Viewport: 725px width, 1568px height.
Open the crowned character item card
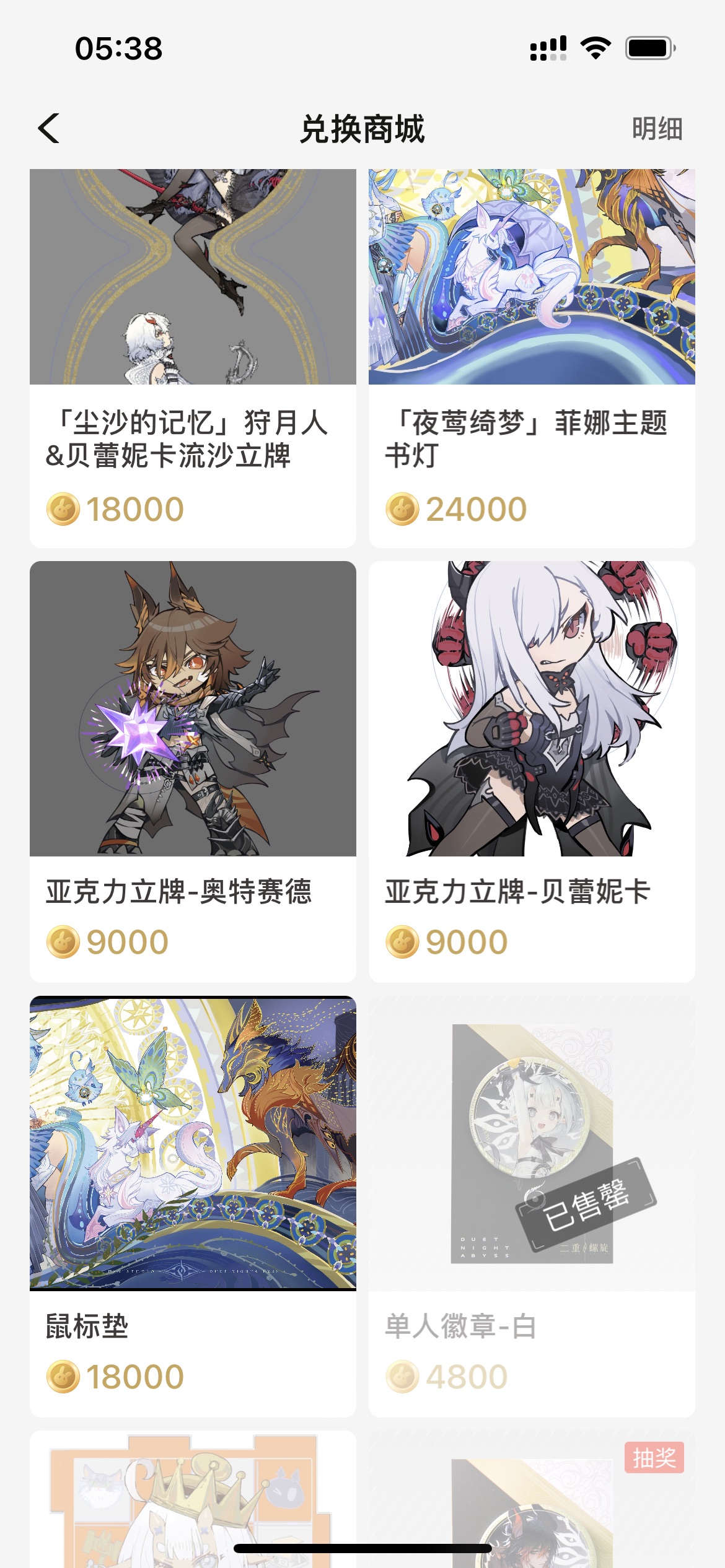(193, 1505)
